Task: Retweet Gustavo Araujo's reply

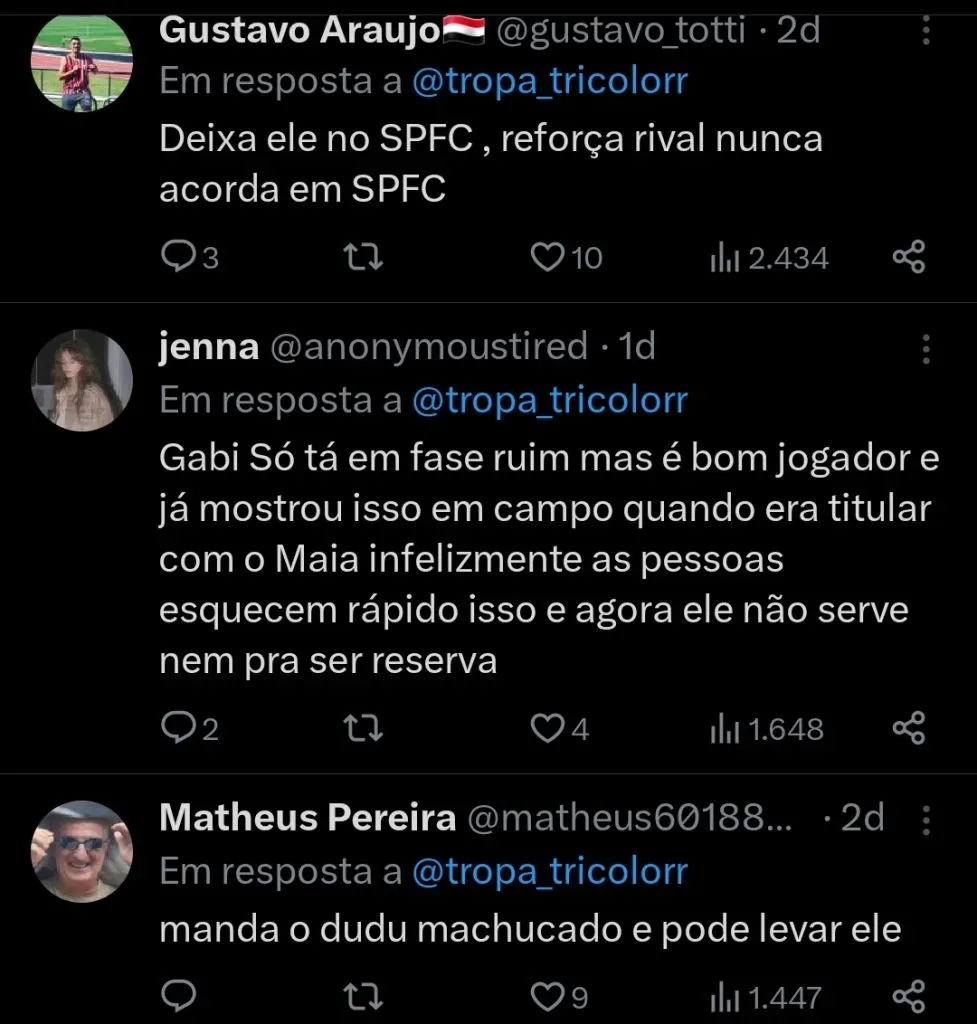Action: [x=363, y=257]
